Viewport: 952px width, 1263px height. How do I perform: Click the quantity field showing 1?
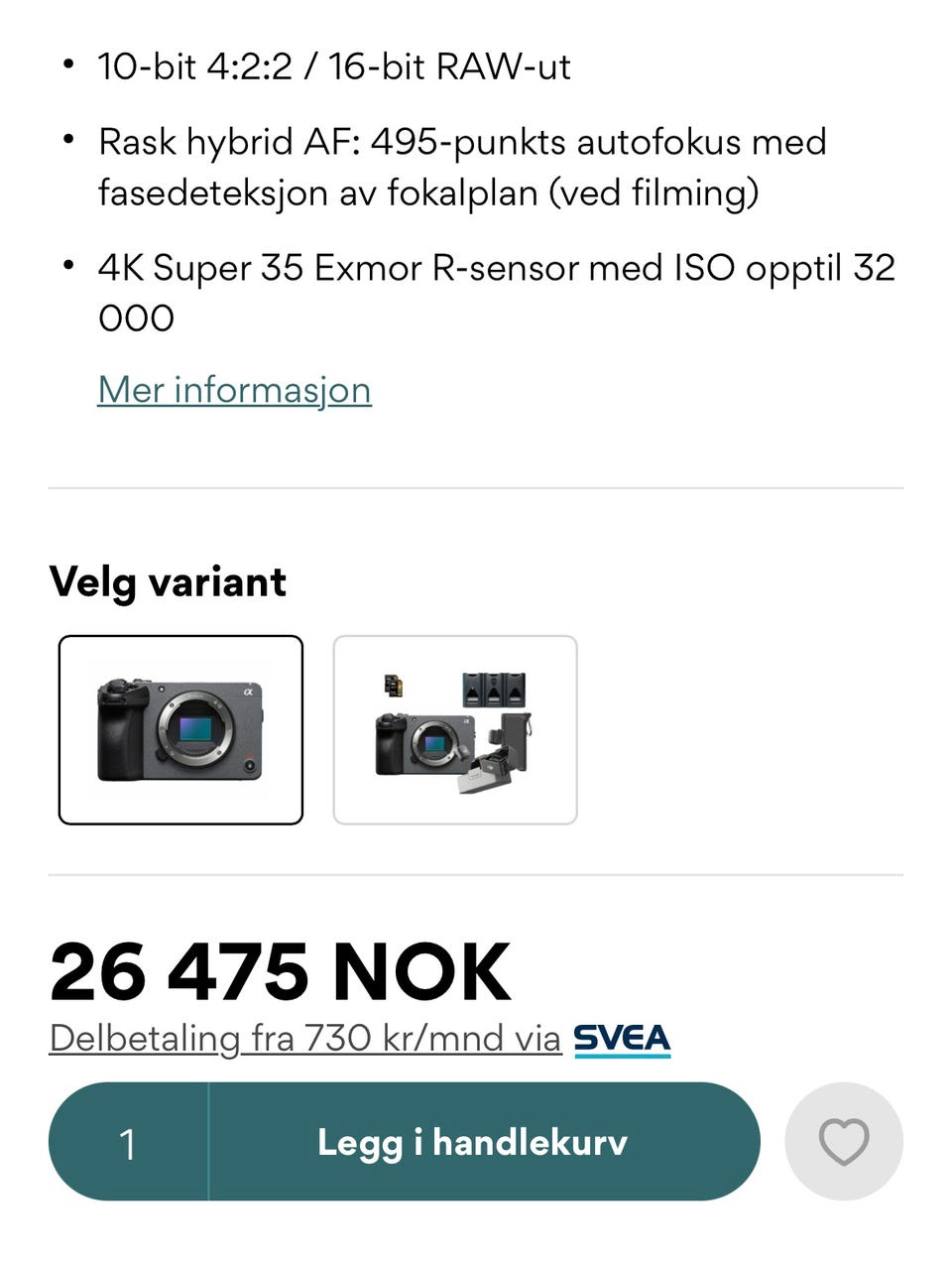tap(127, 1141)
